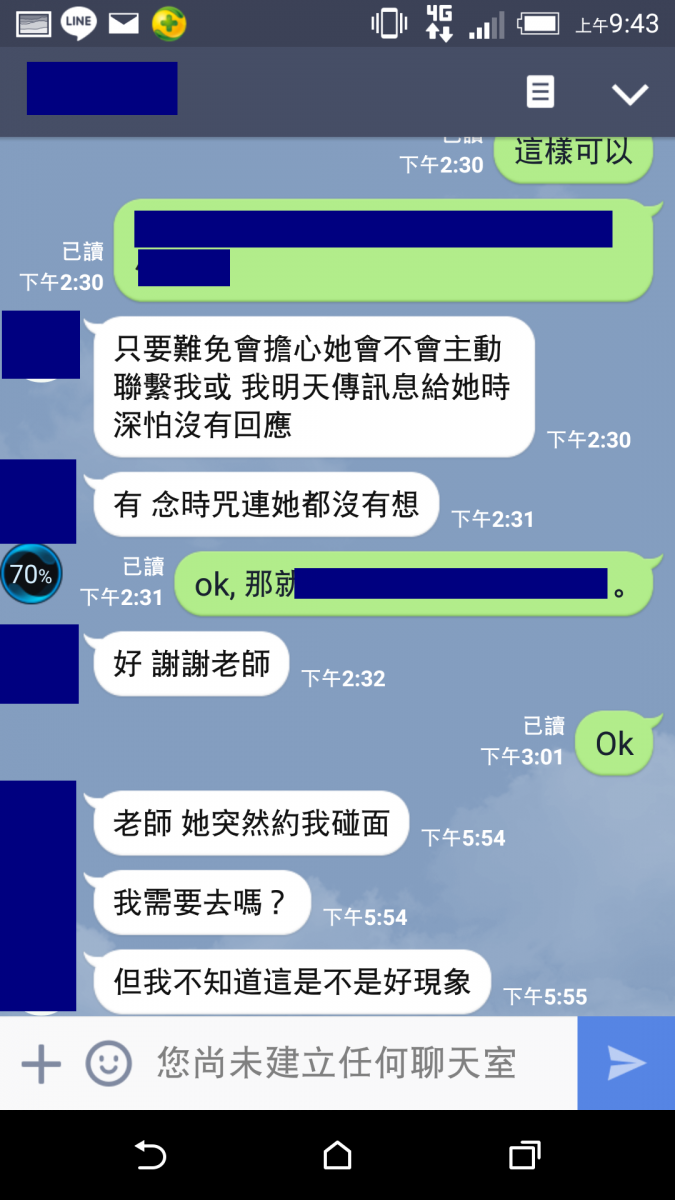The image size is (675, 1200).
Task: Send the message with the arrow button
Action: pos(626,1063)
